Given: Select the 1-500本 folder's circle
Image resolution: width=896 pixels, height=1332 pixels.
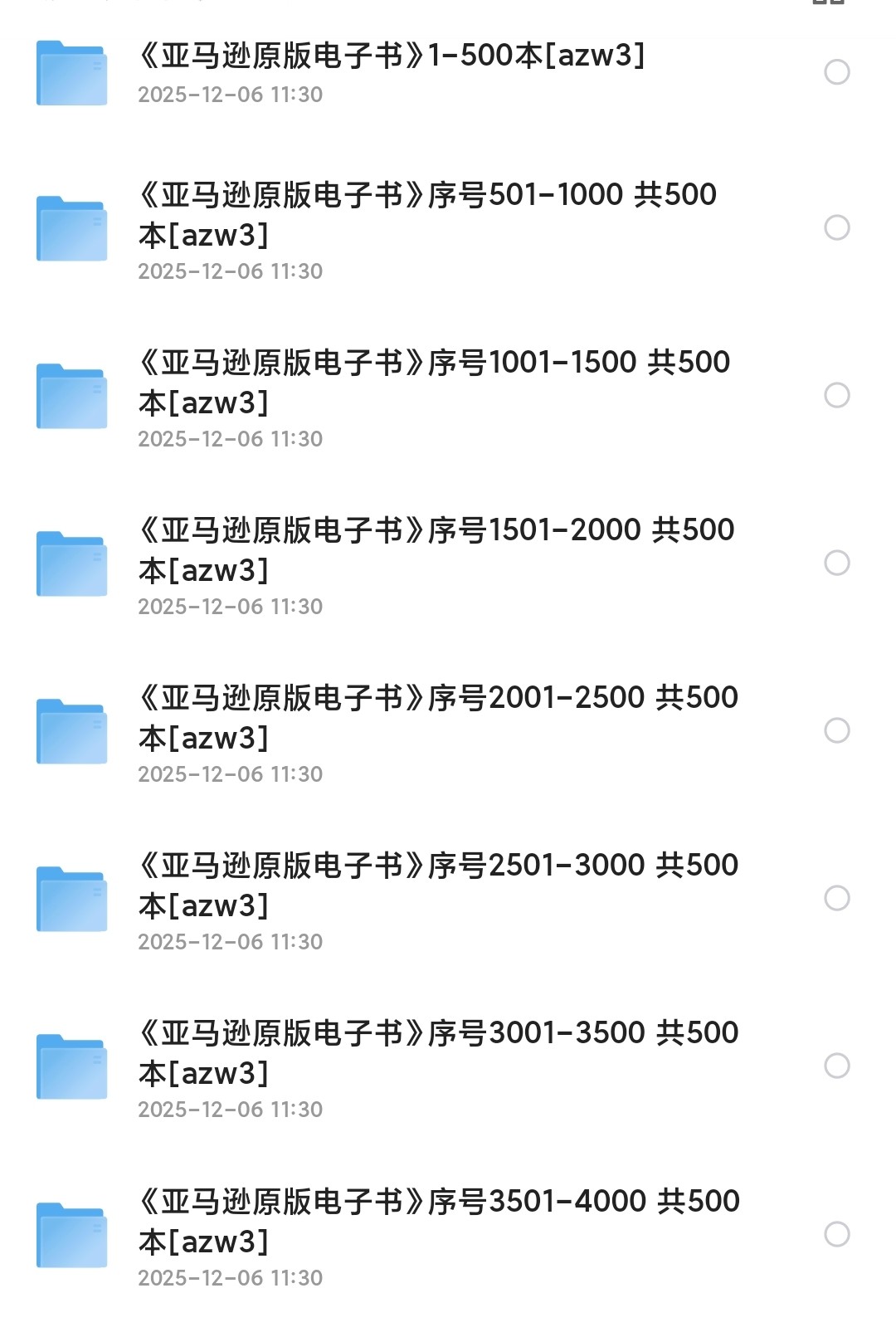Looking at the screenshot, I should pyautogui.click(x=836, y=72).
